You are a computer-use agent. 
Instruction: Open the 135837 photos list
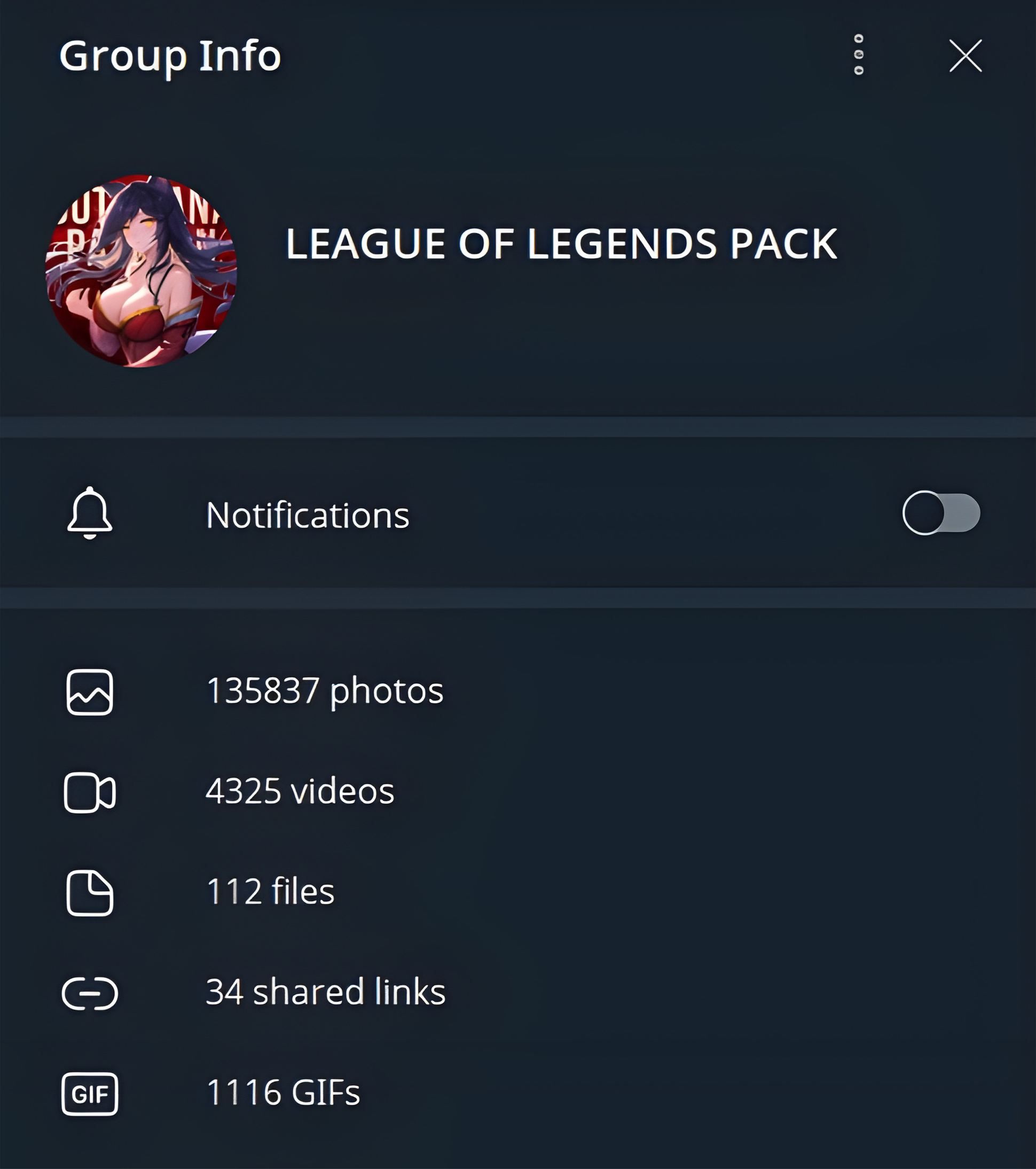[x=324, y=691]
